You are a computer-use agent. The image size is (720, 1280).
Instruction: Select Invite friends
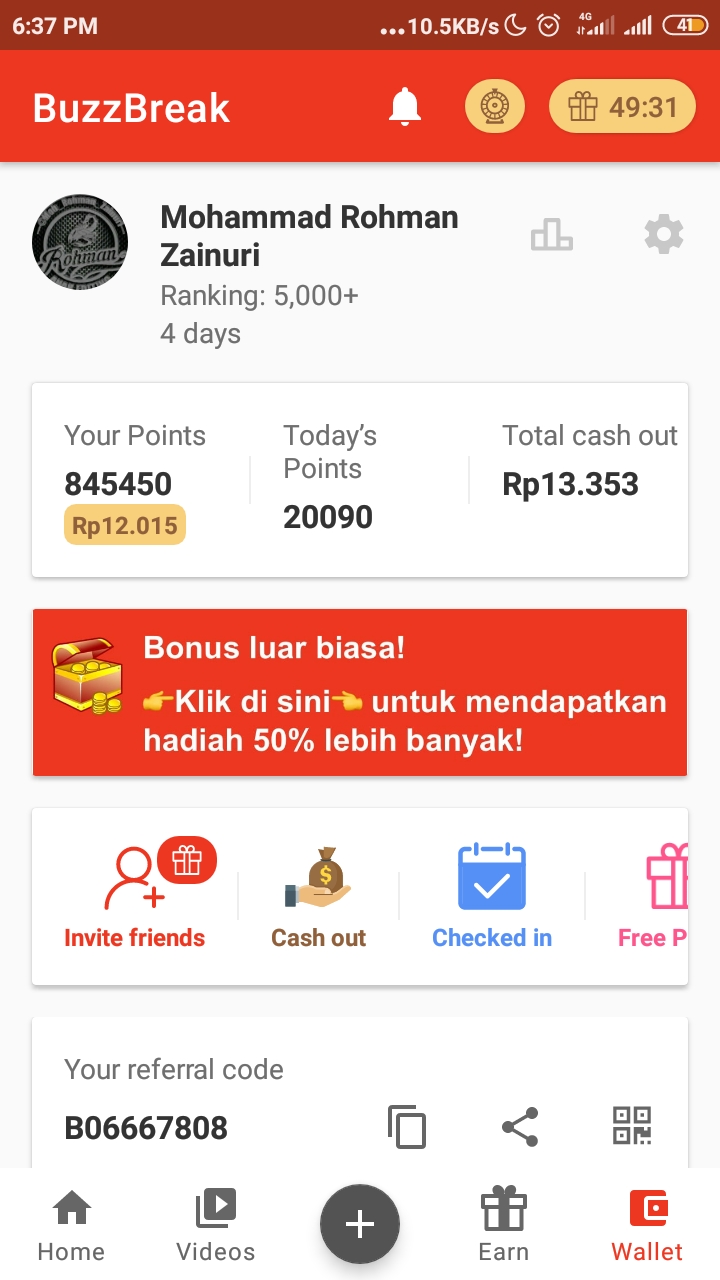(135, 895)
